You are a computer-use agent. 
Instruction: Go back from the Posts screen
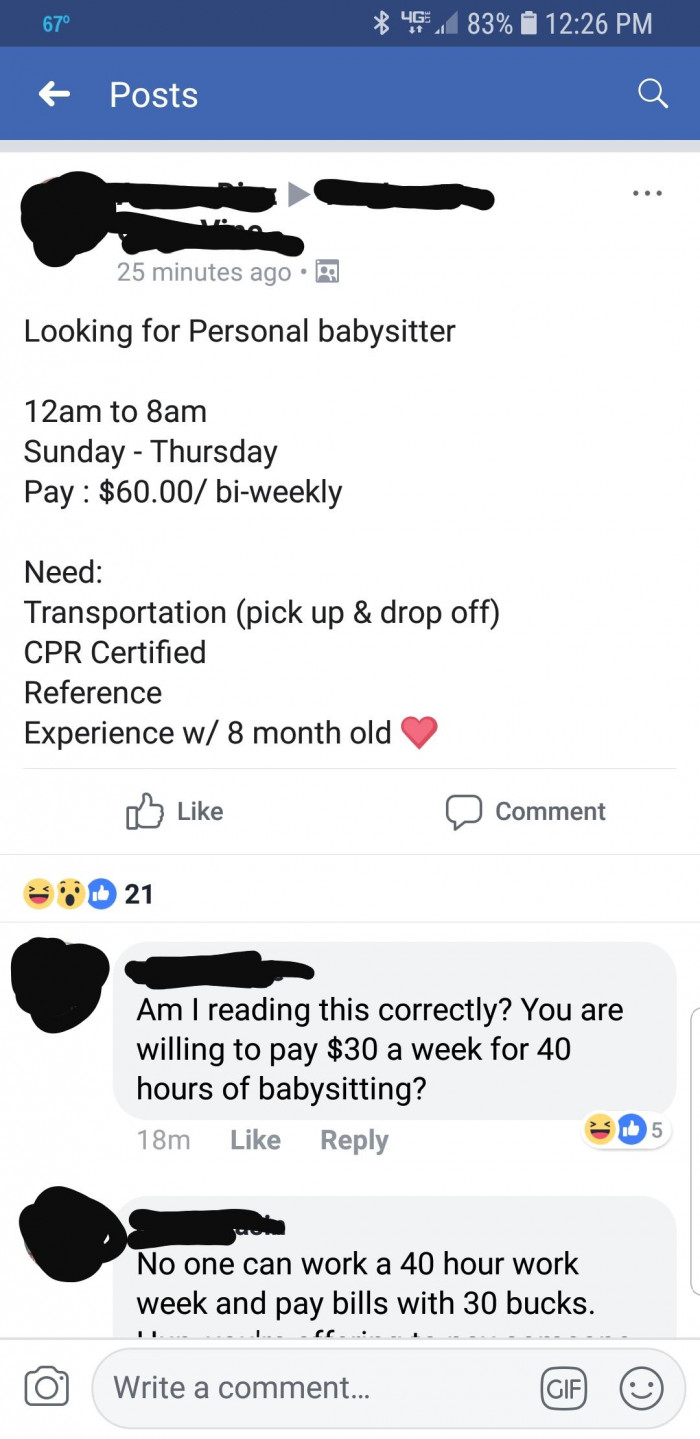click(x=54, y=94)
